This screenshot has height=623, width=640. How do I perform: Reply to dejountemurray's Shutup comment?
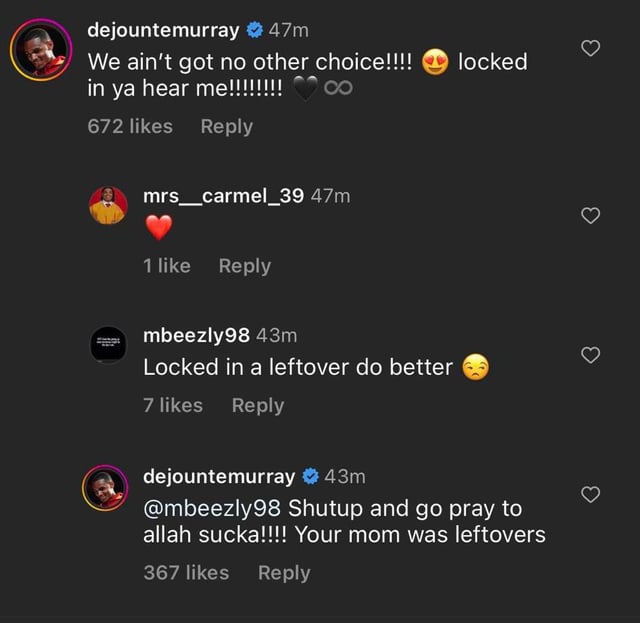(x=284, y=573)
